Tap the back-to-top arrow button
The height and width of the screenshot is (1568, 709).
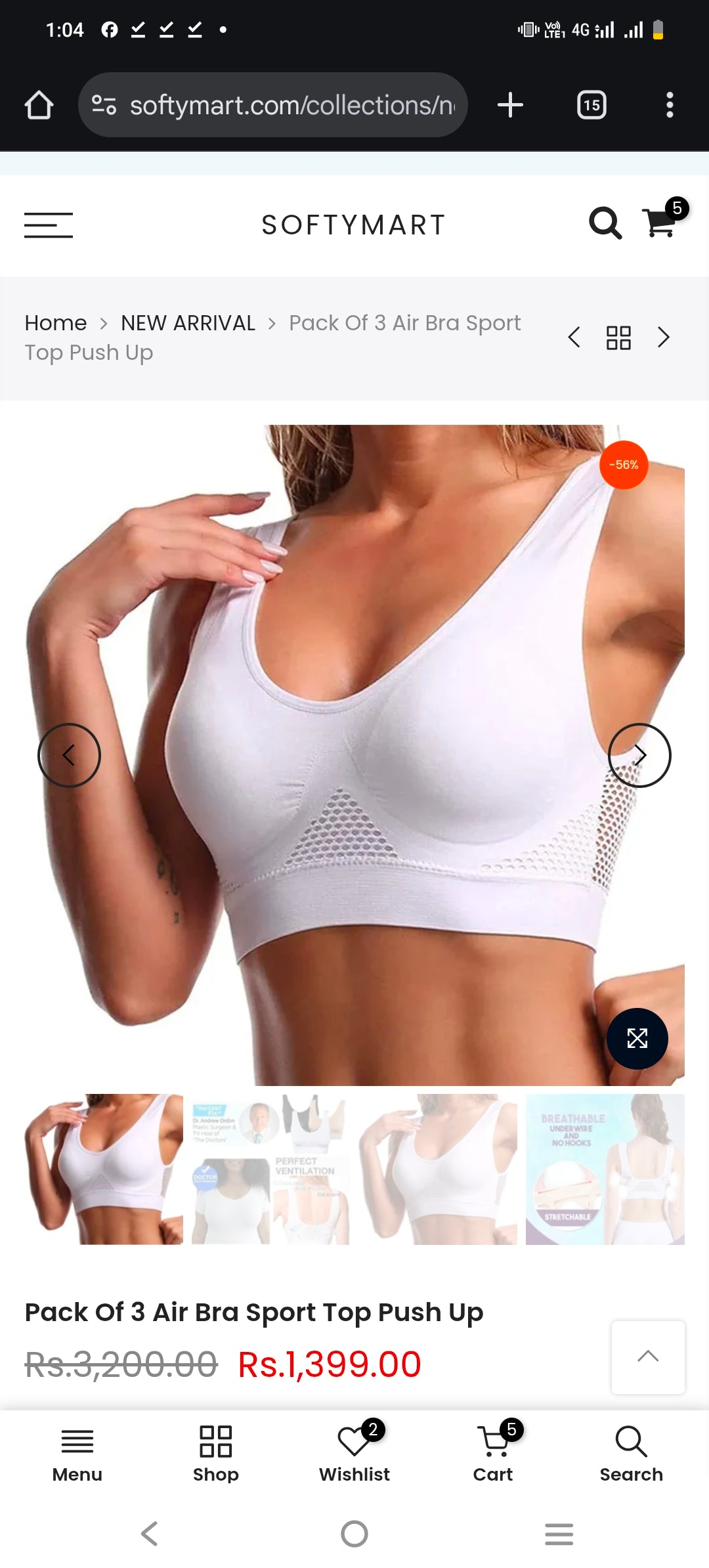pyautogui.click(x=648, y=1357)
